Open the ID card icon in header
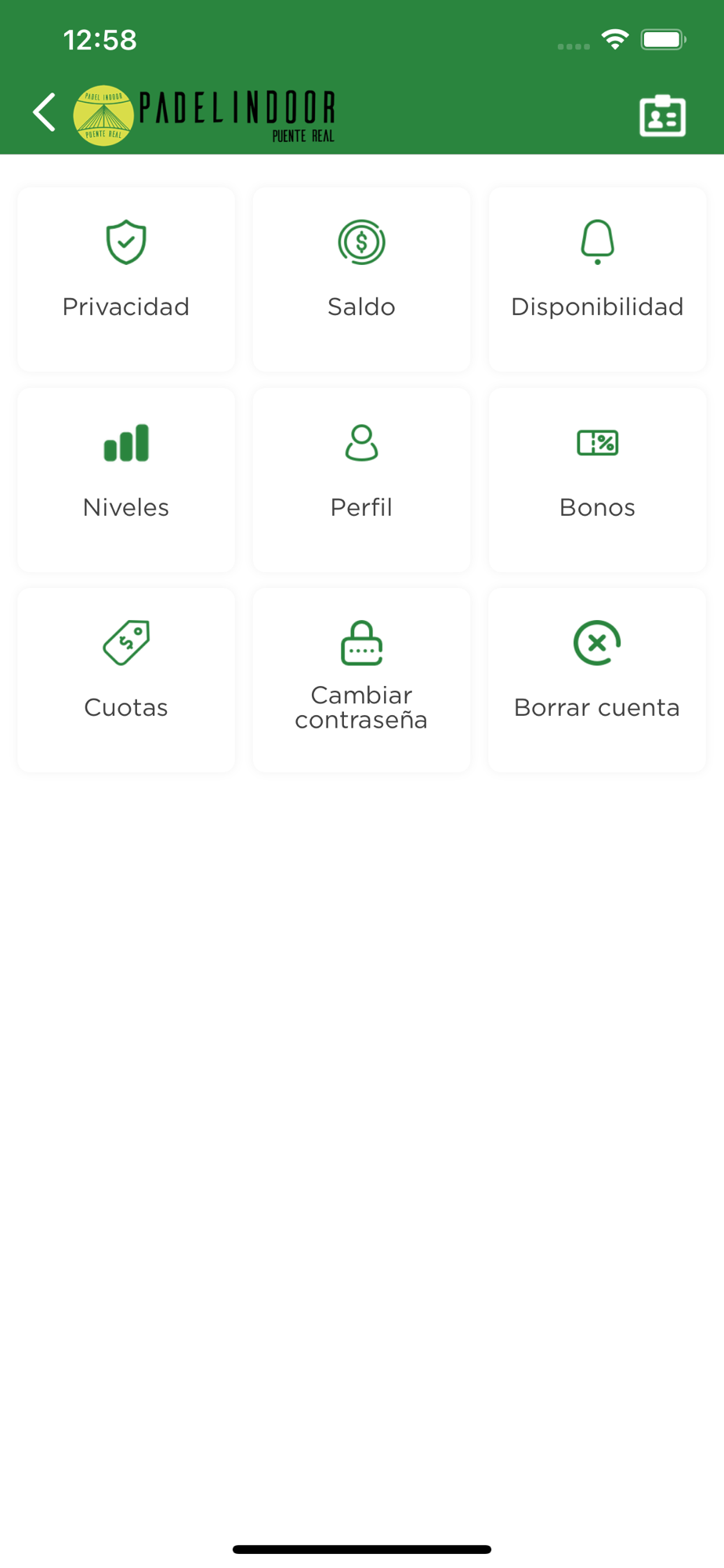Screen dimensions: 724x1568 [x=662, y=116]
